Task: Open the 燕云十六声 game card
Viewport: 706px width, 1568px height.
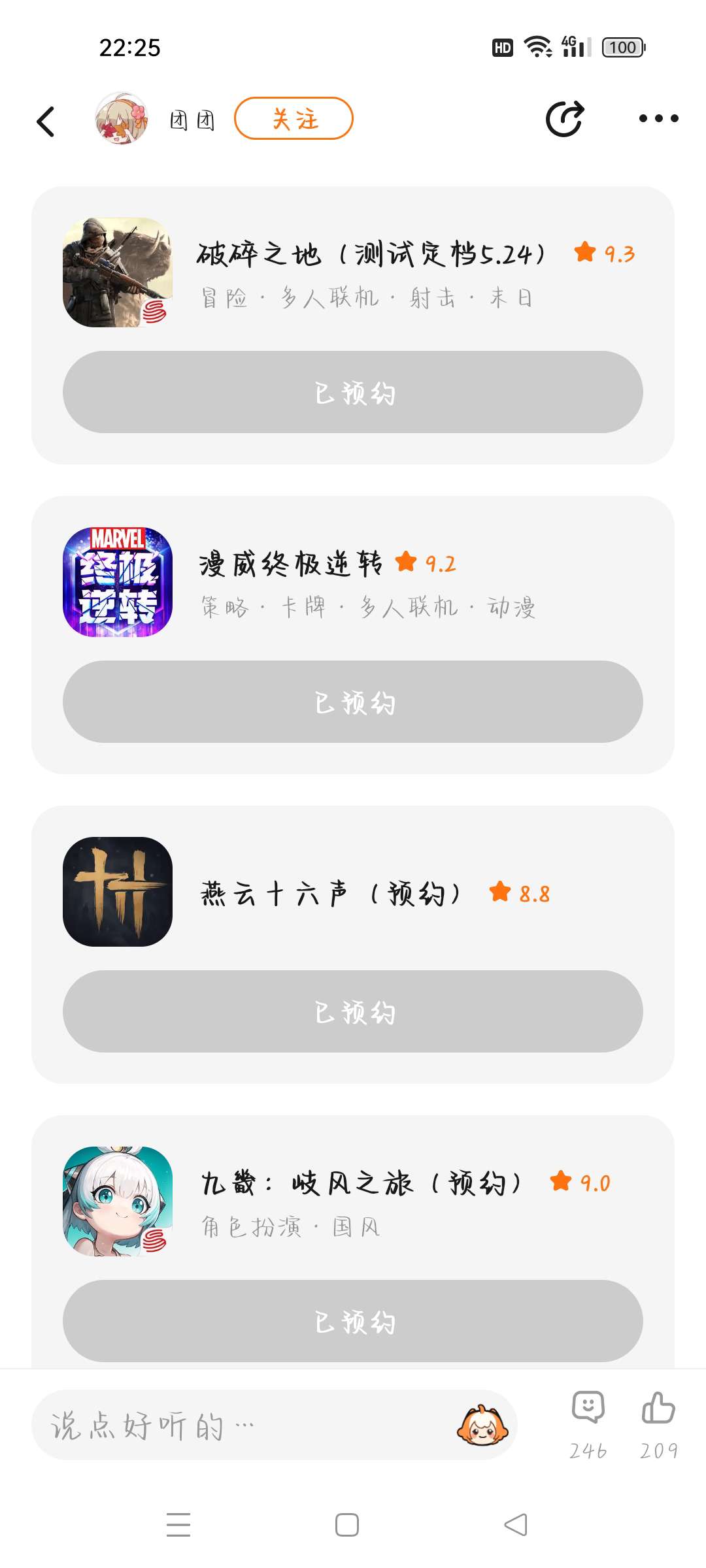Action: click(x=353, y=892)
